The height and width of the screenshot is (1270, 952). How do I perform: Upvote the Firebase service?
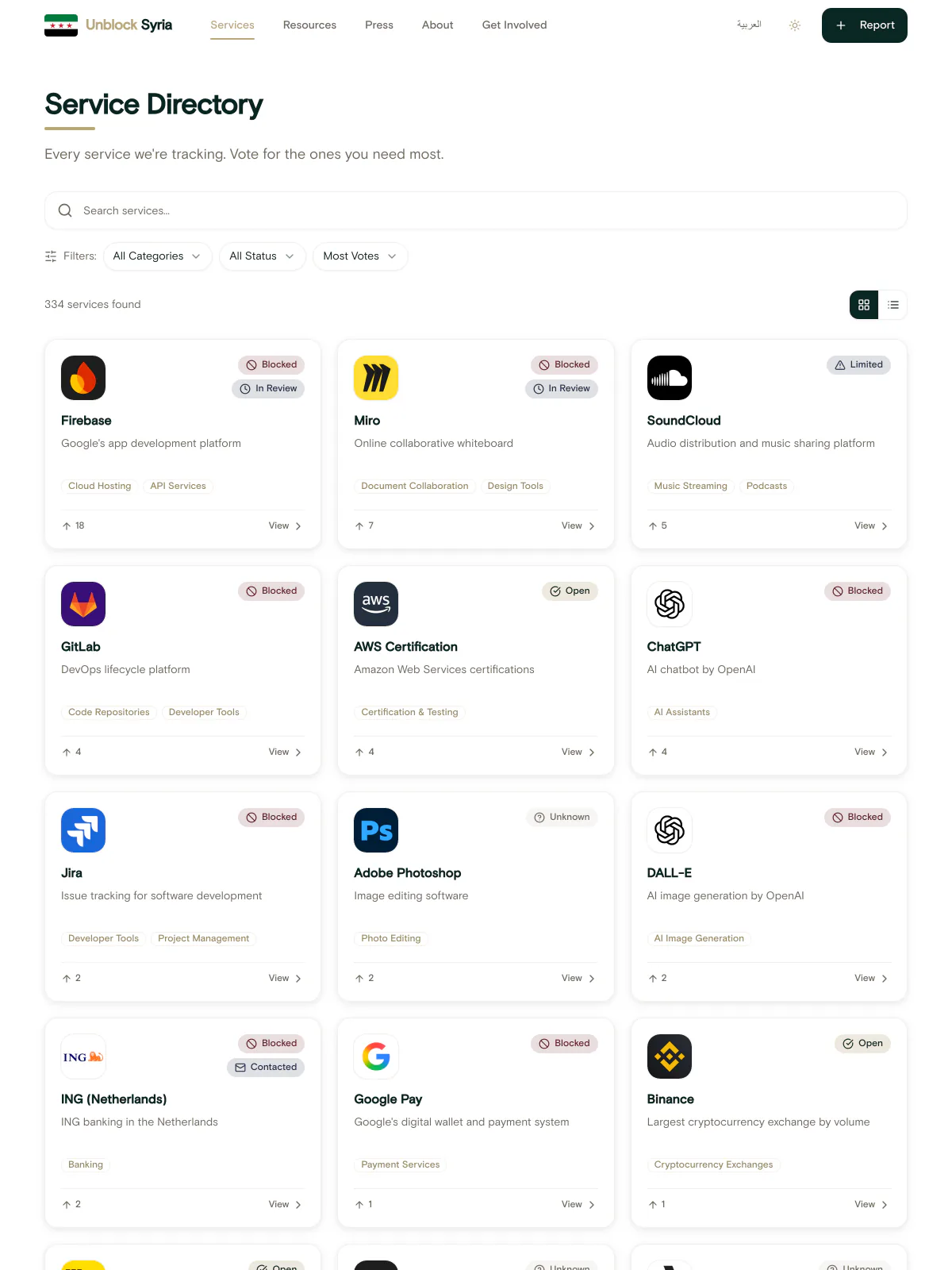[x=74, y=525]
